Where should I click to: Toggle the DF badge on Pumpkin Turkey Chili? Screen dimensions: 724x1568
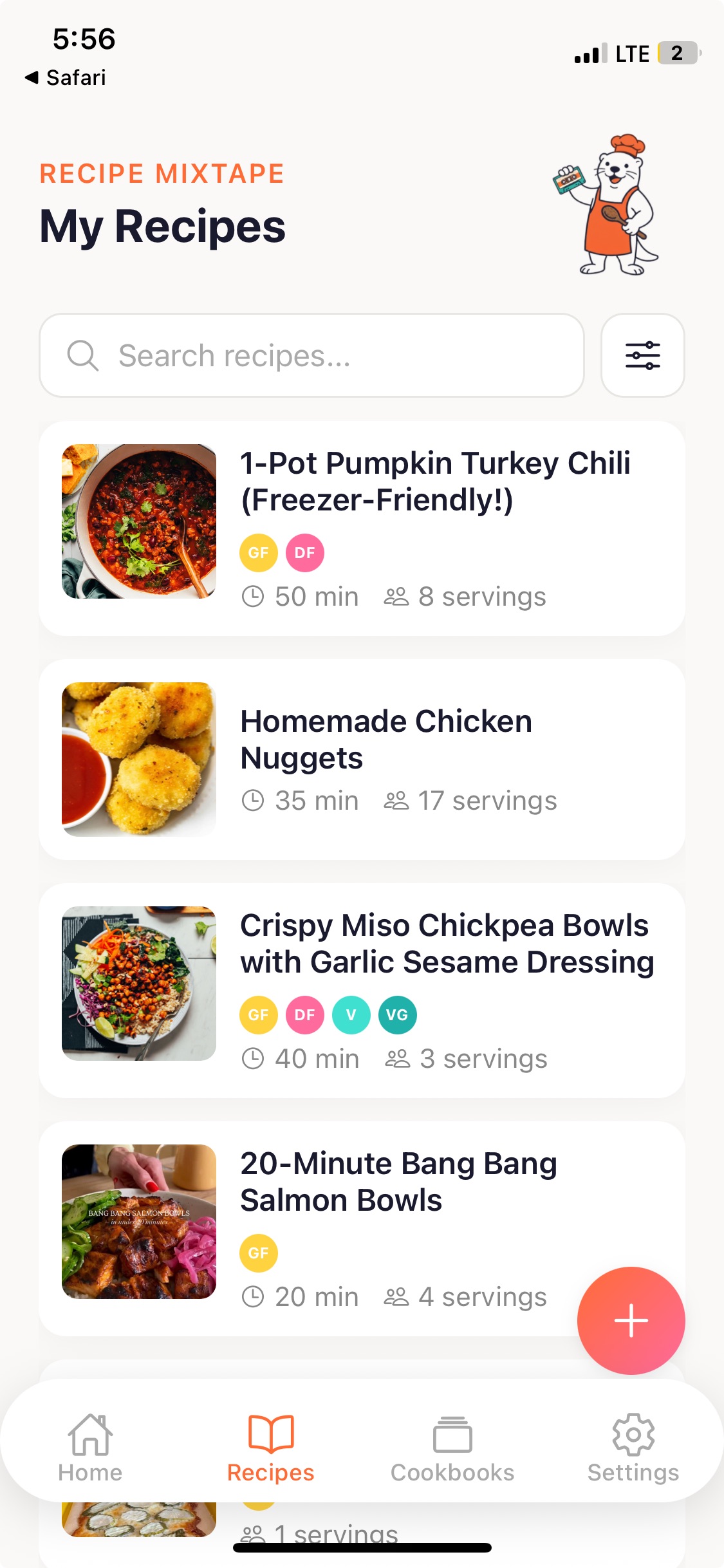coord(304,552)
